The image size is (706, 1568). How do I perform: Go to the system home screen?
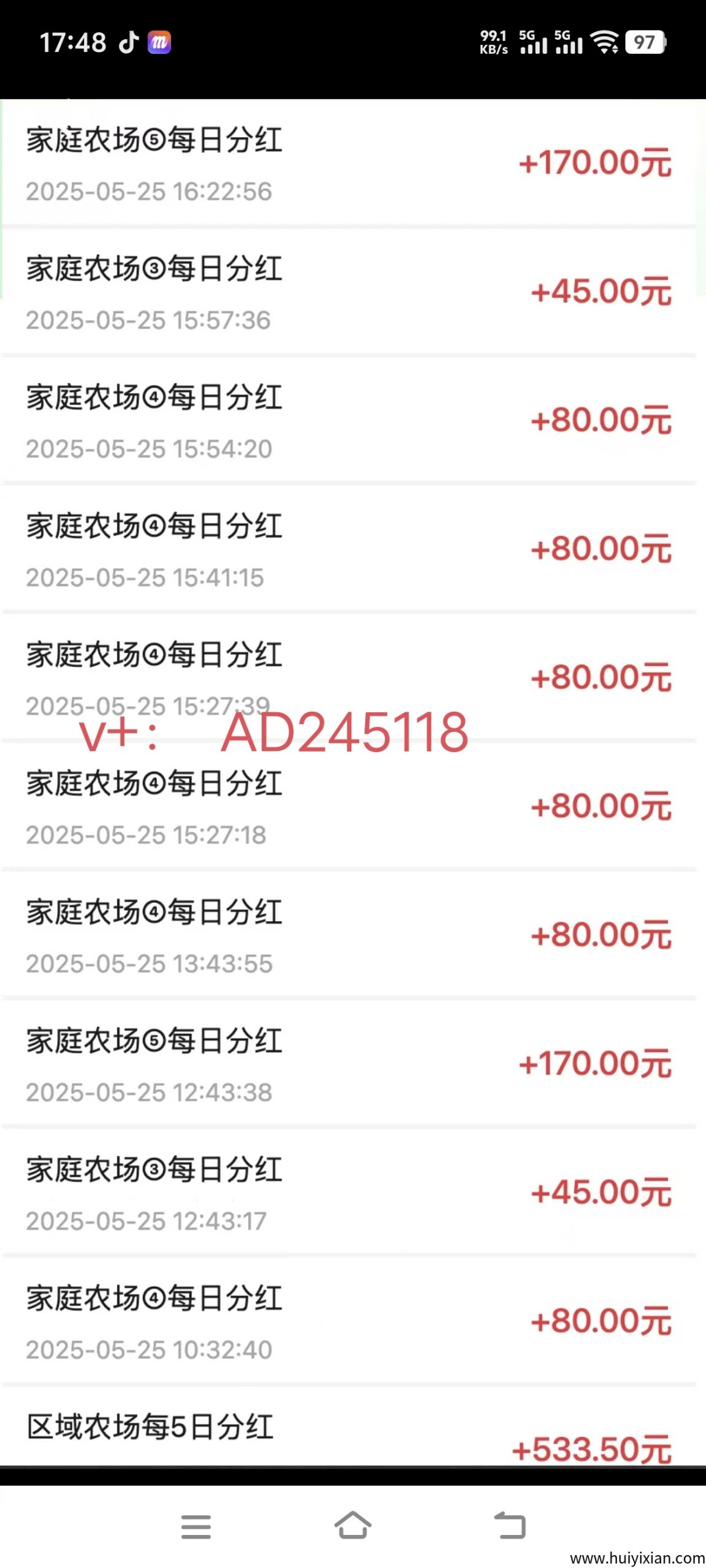tap(353, 1525)
